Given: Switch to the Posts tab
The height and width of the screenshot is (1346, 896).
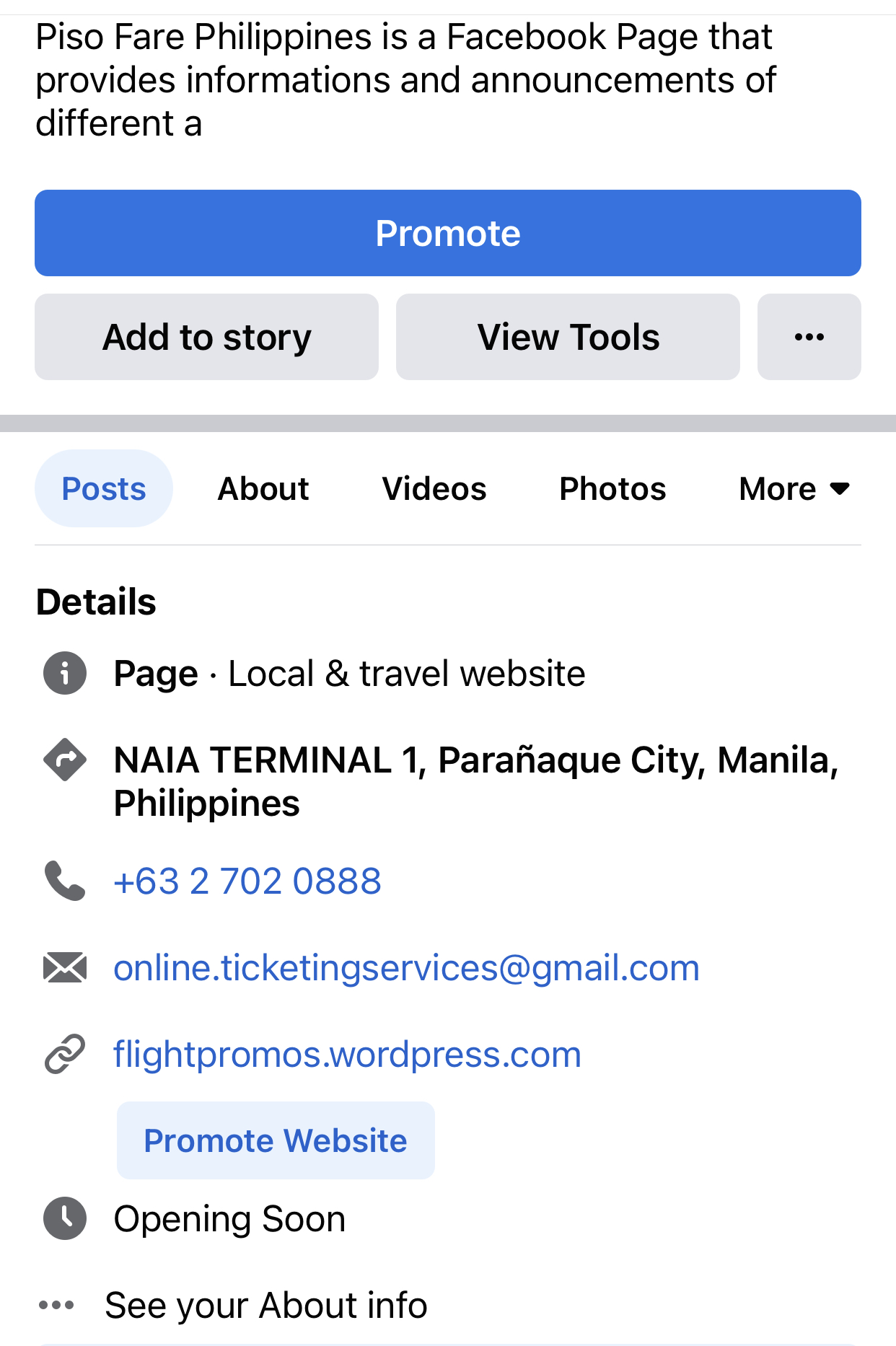Looking at the screenshot, I should coord(104,489).
